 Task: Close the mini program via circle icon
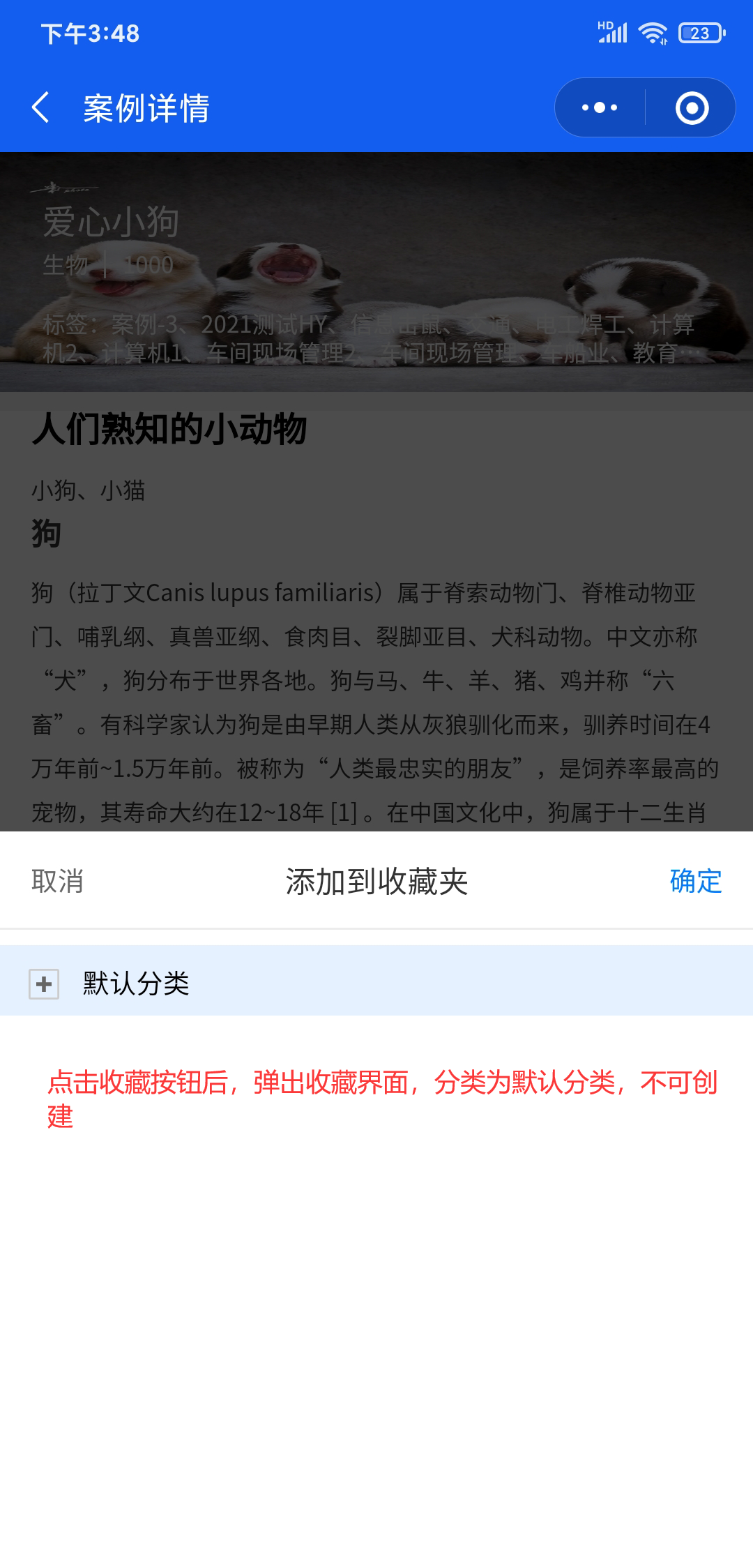(692, 108)
